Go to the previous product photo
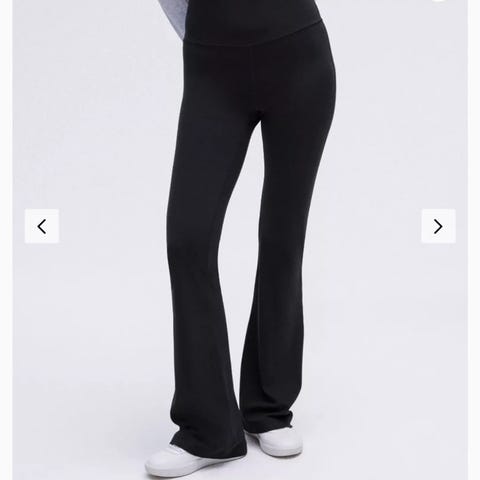This screenshot has height=480, width=480. [x=42, y=226]
